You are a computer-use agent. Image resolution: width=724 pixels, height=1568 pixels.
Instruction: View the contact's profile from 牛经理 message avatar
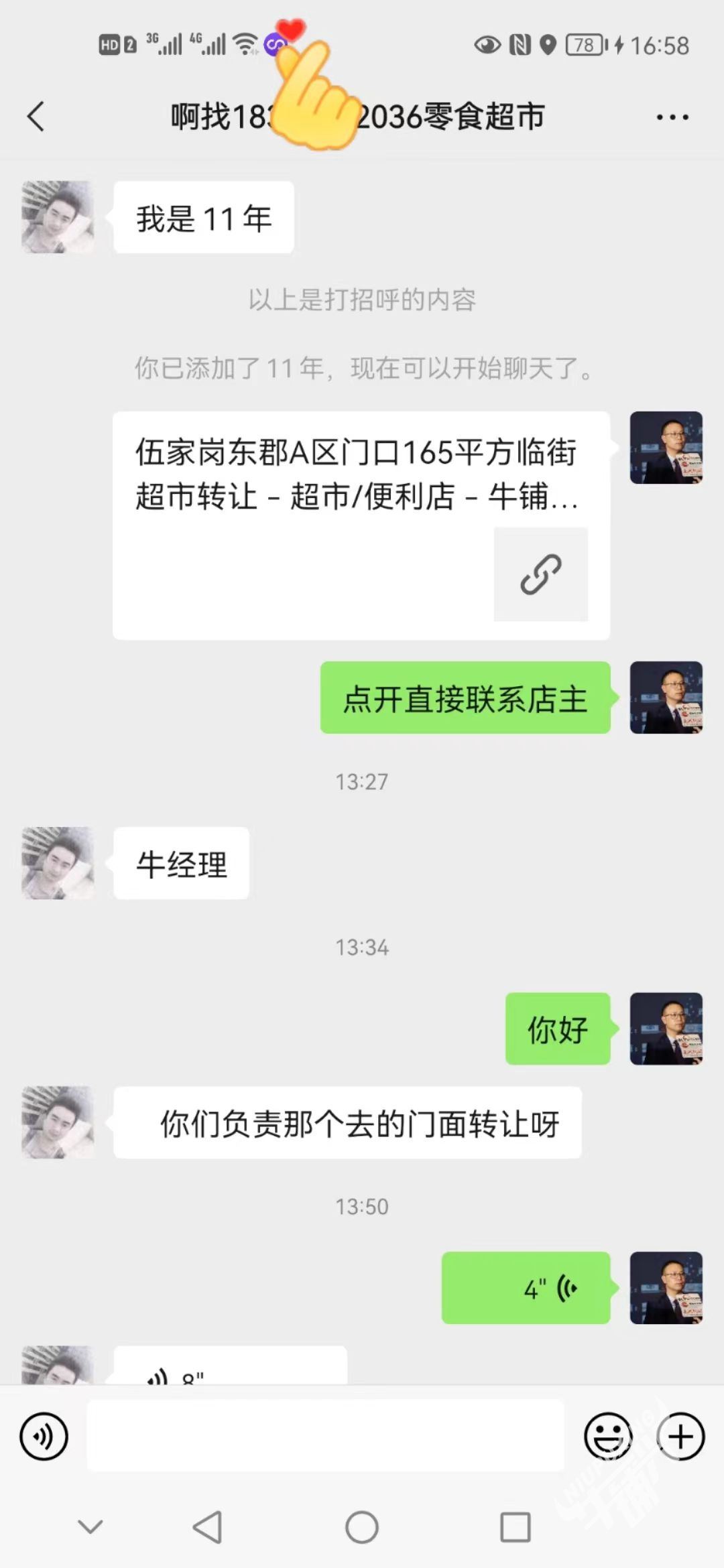(58, 863)
